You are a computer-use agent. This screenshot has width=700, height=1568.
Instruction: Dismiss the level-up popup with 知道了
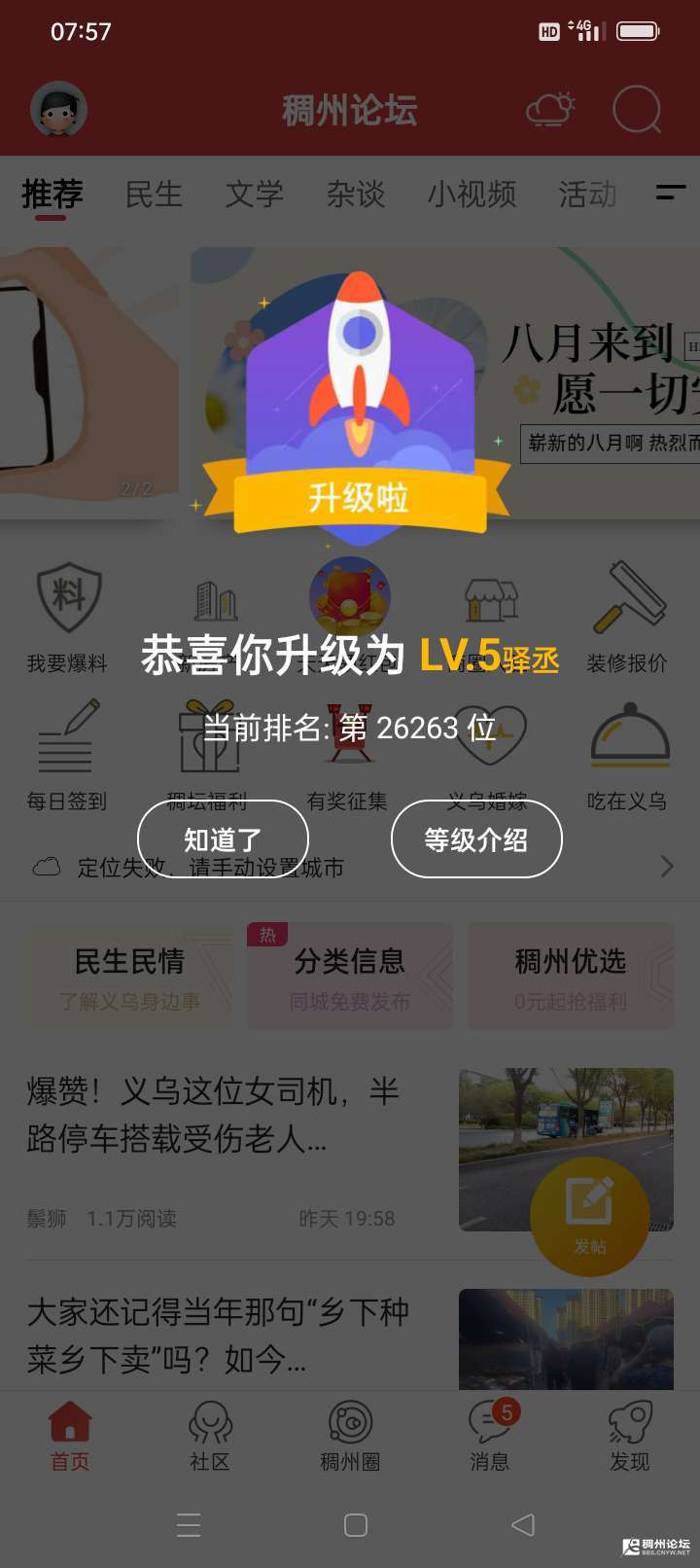click(223, 838)
